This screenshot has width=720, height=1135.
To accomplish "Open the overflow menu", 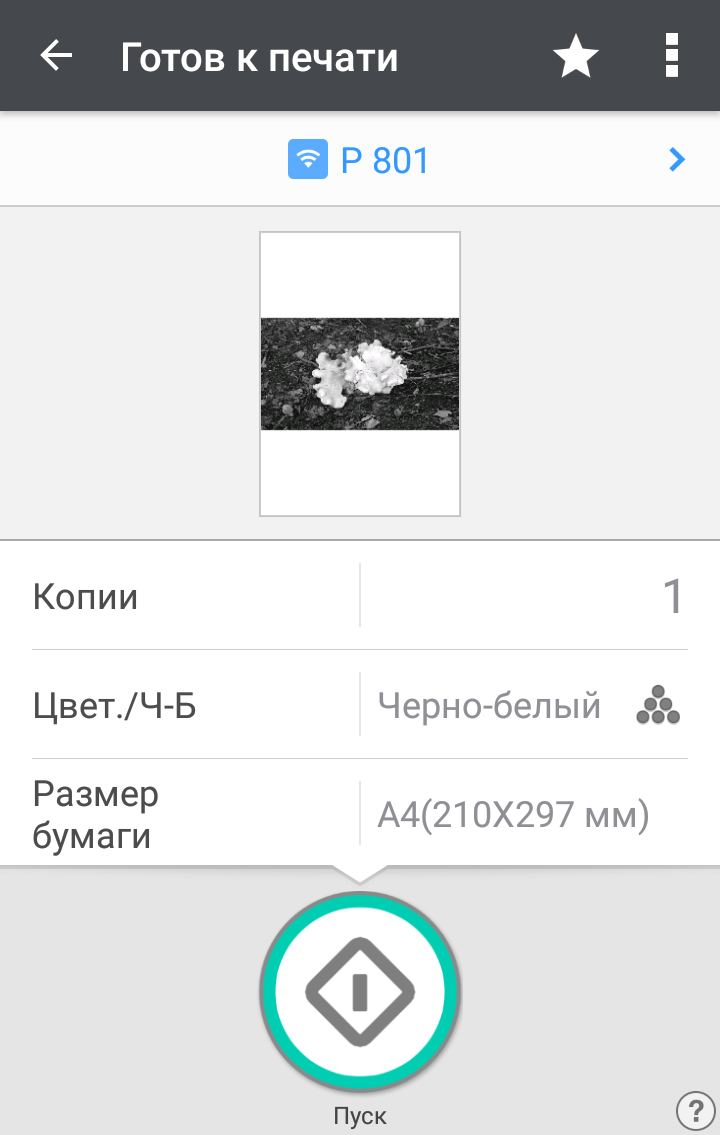I will (671, 56).
